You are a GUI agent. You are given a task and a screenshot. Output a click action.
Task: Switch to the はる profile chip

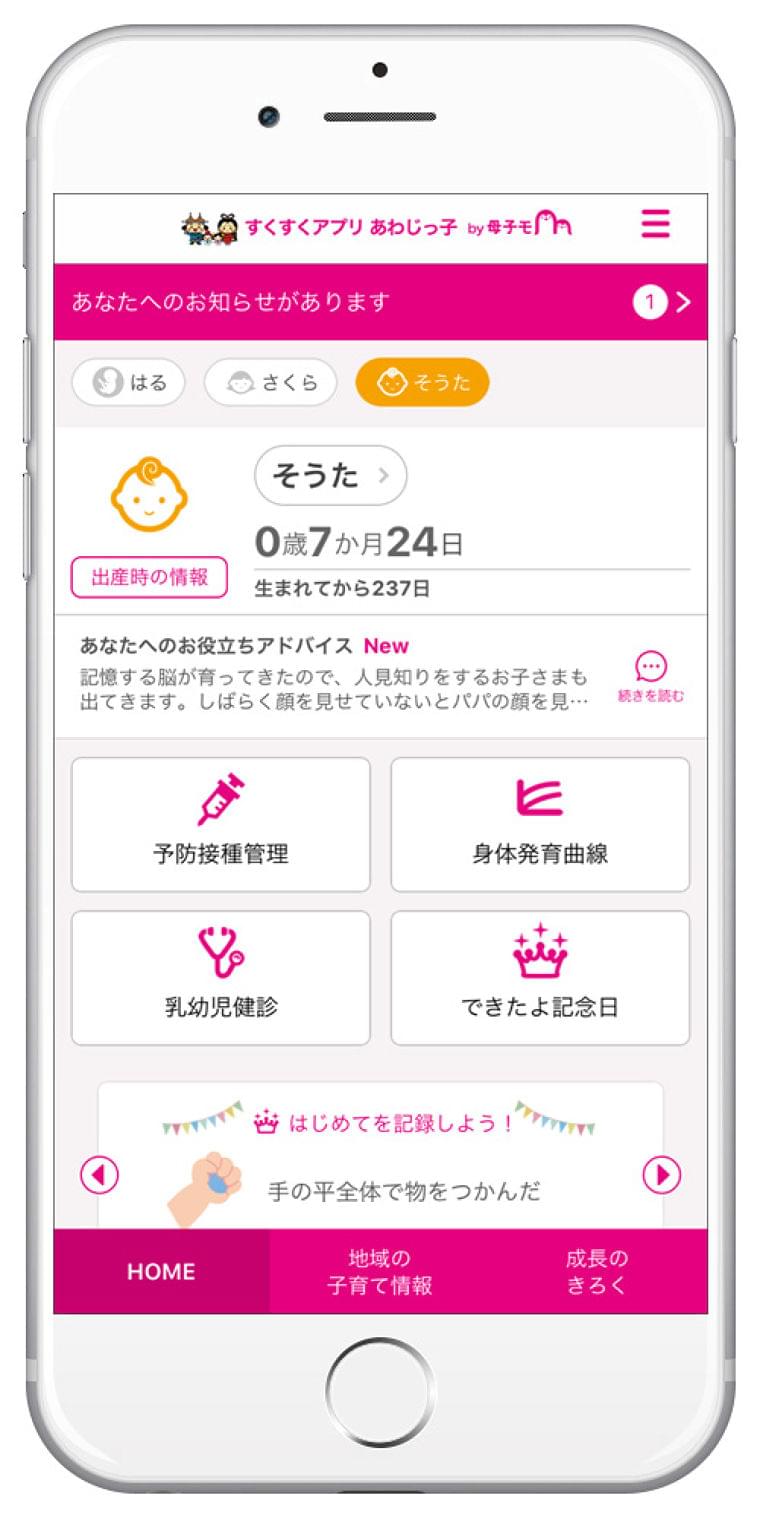tap(128, 382)
